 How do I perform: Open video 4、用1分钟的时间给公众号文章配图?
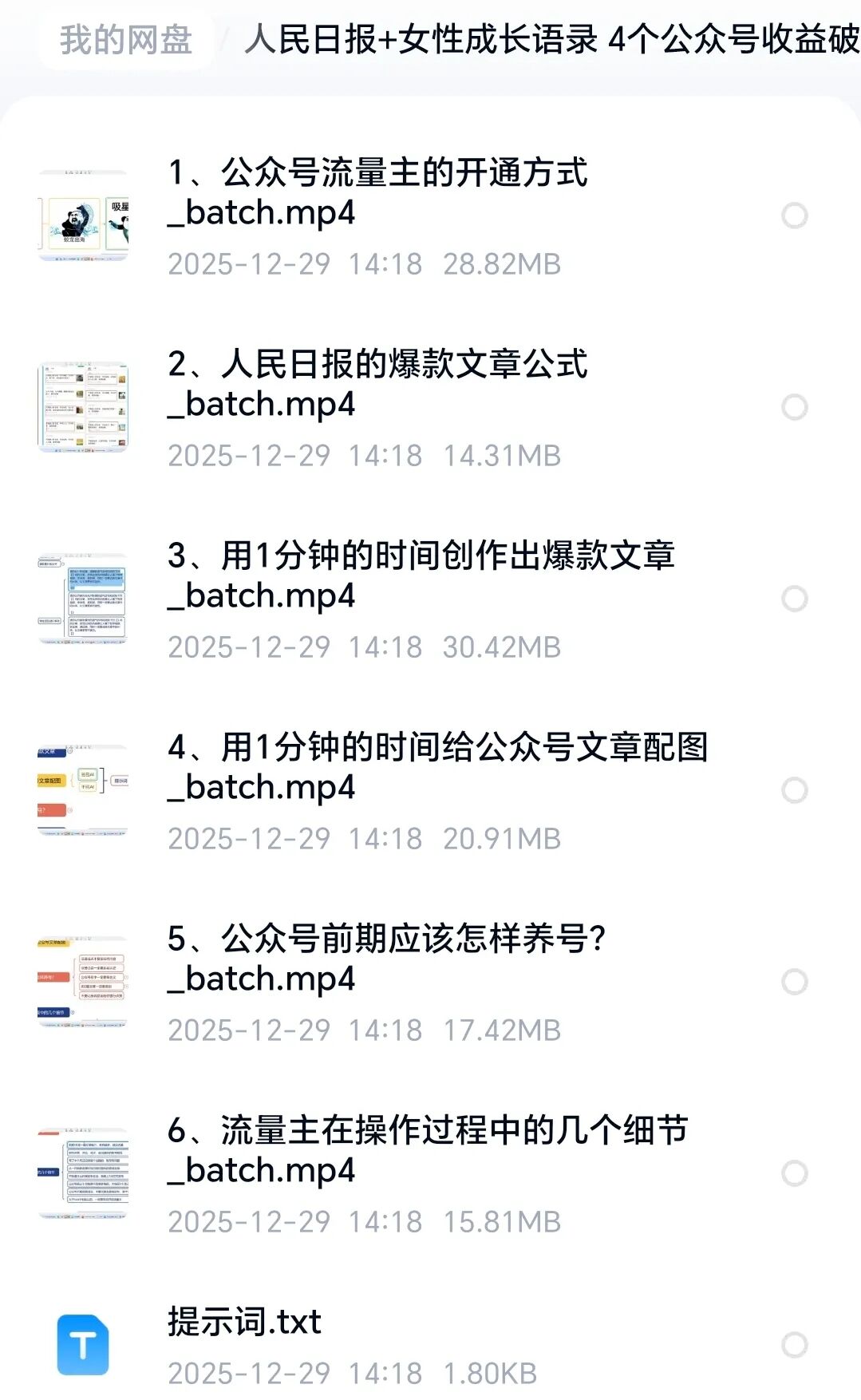pos(437,767)
